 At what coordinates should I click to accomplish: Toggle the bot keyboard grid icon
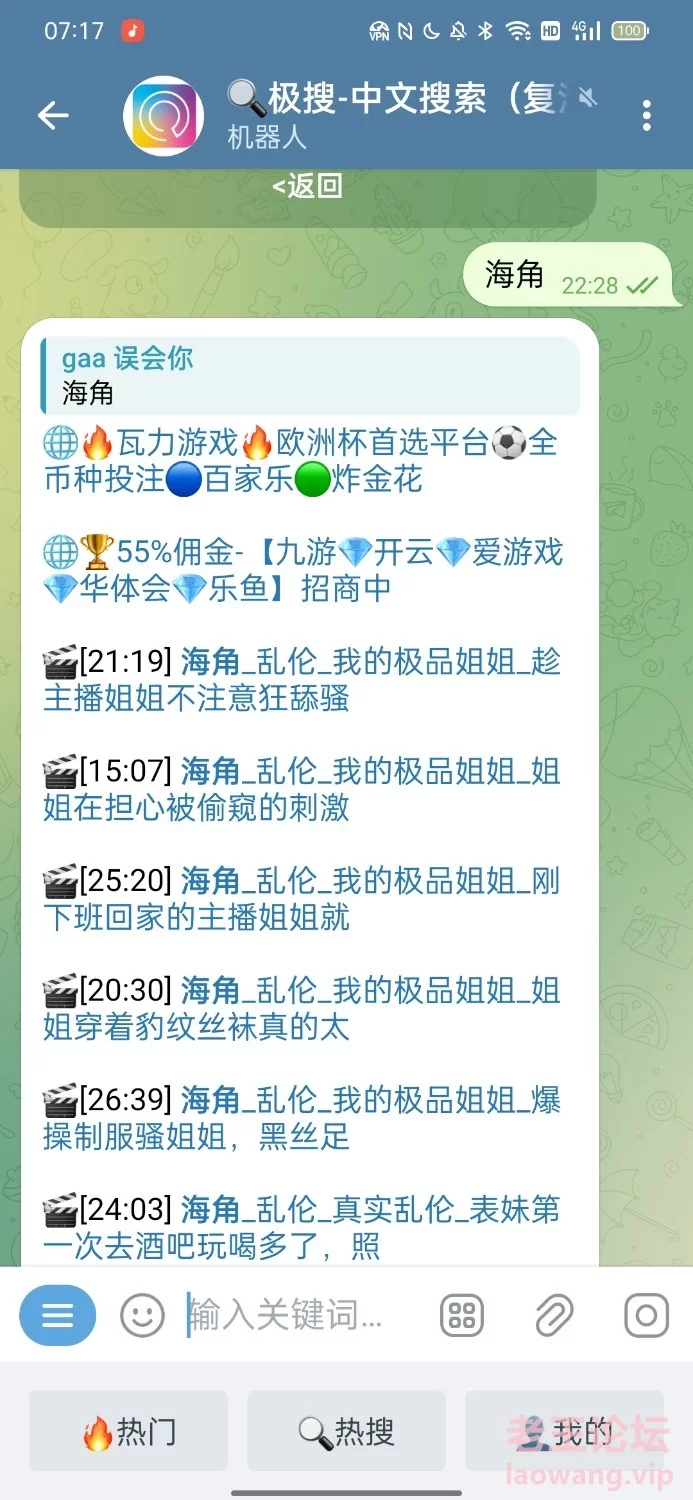pyautogui.click(x=462, y=1315)
